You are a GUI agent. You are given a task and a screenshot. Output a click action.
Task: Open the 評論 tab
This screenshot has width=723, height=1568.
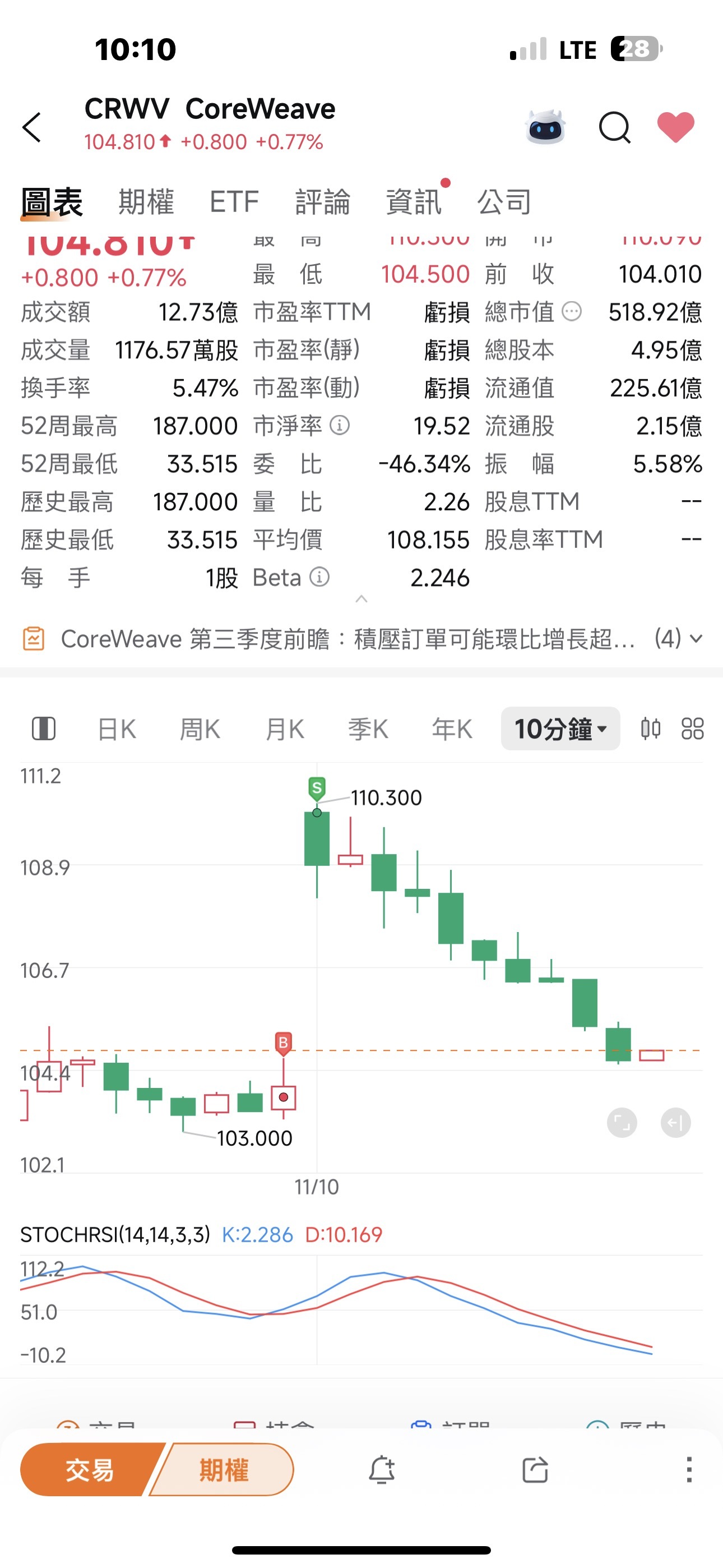click(323, 202)
